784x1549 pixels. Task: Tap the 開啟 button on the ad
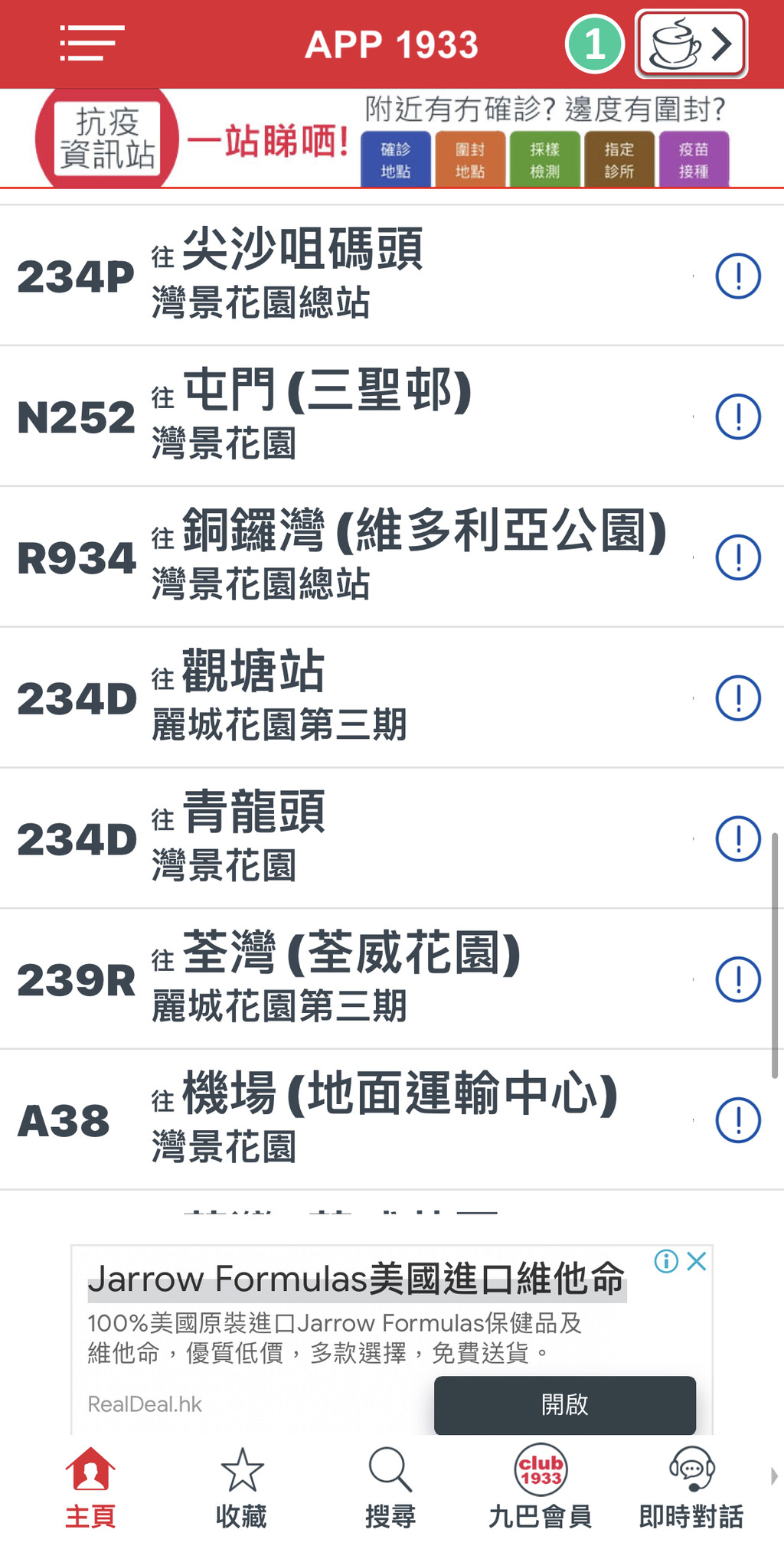[565, 1404]
